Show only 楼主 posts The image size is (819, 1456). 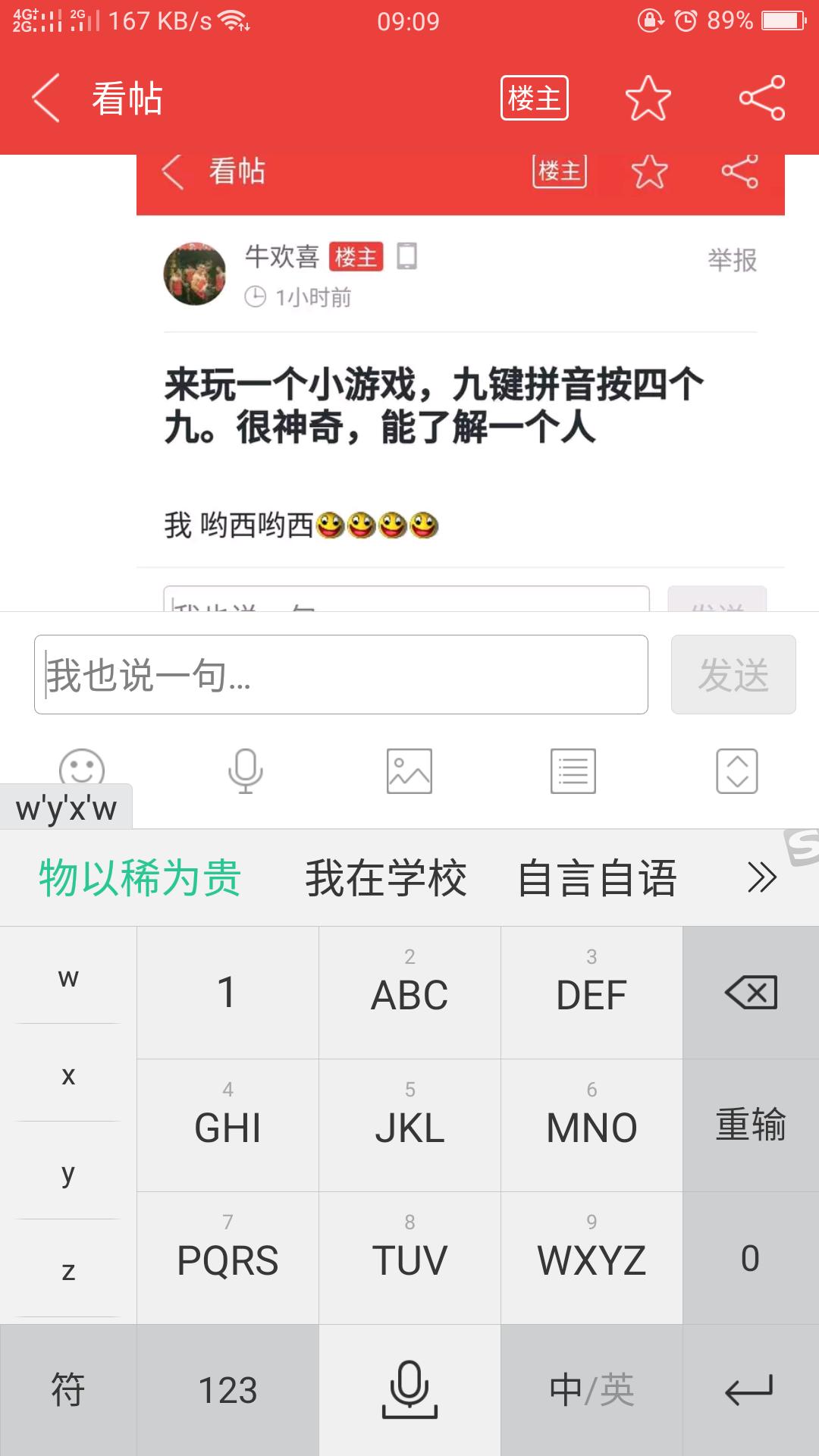(x=534, y=99)
